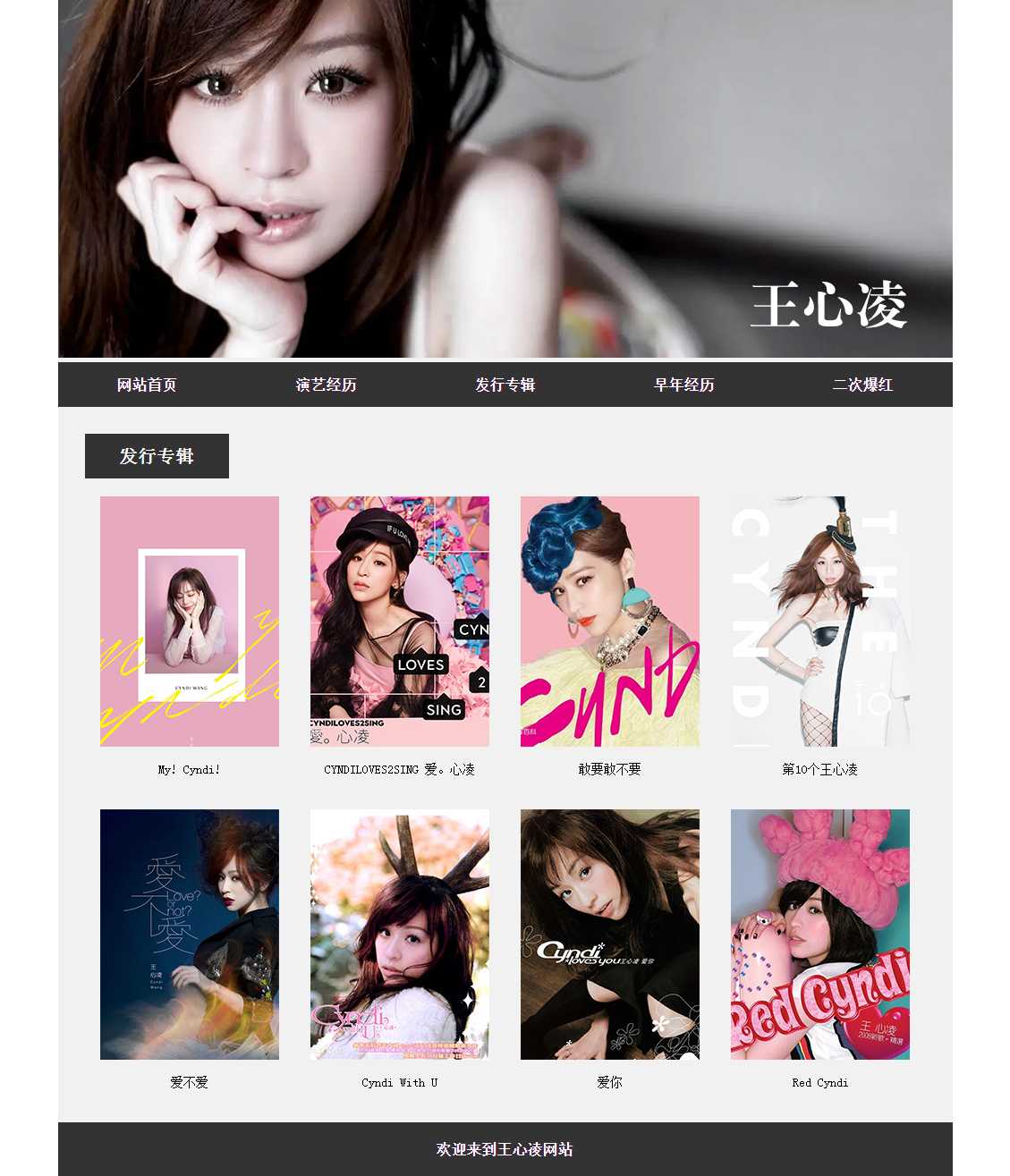1010x1176 pixels.
Task: Switch to 发行专辑 in the nav bar
Action: tap(505, 385)
